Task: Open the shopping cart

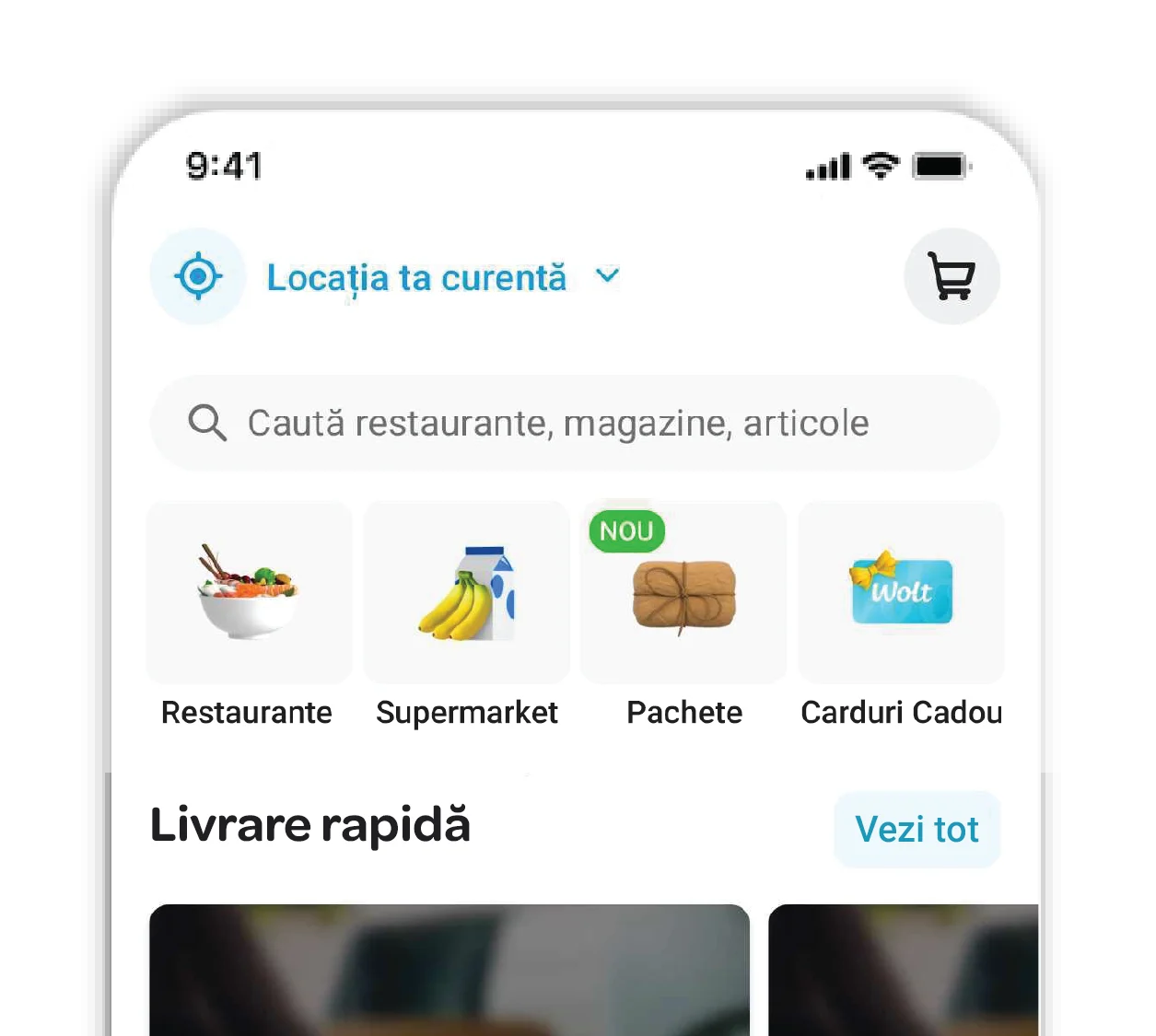Action: tap(952, 276)
